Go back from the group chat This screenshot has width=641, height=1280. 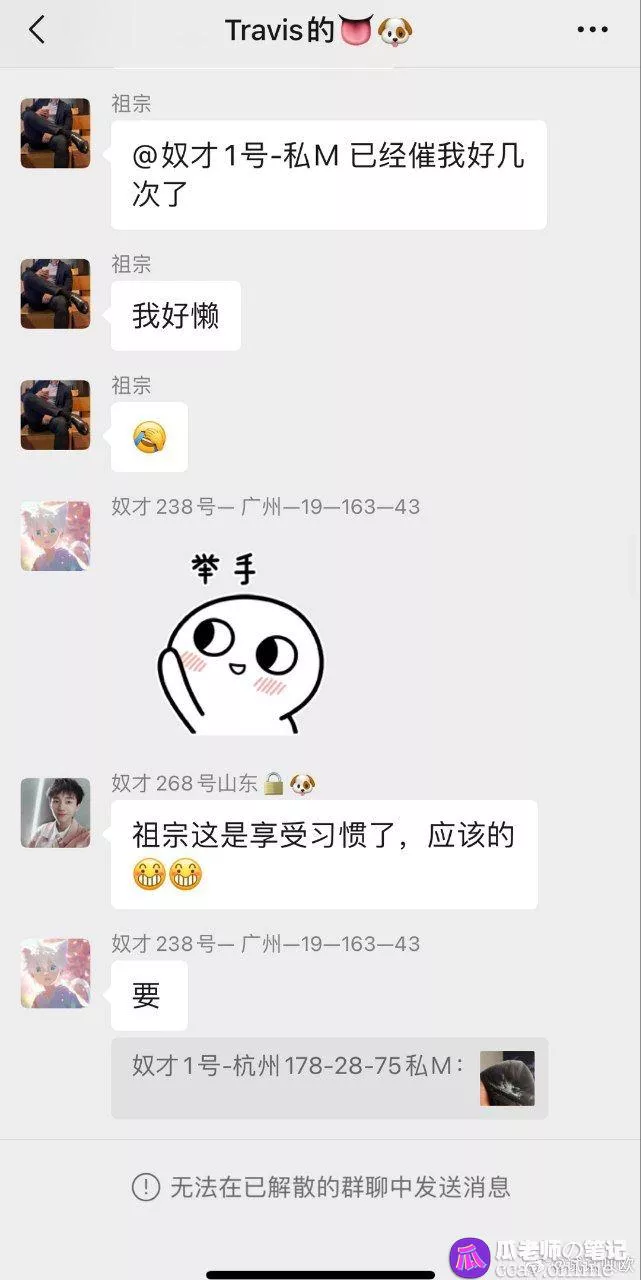pyautogui.click(x=37, y=30)
